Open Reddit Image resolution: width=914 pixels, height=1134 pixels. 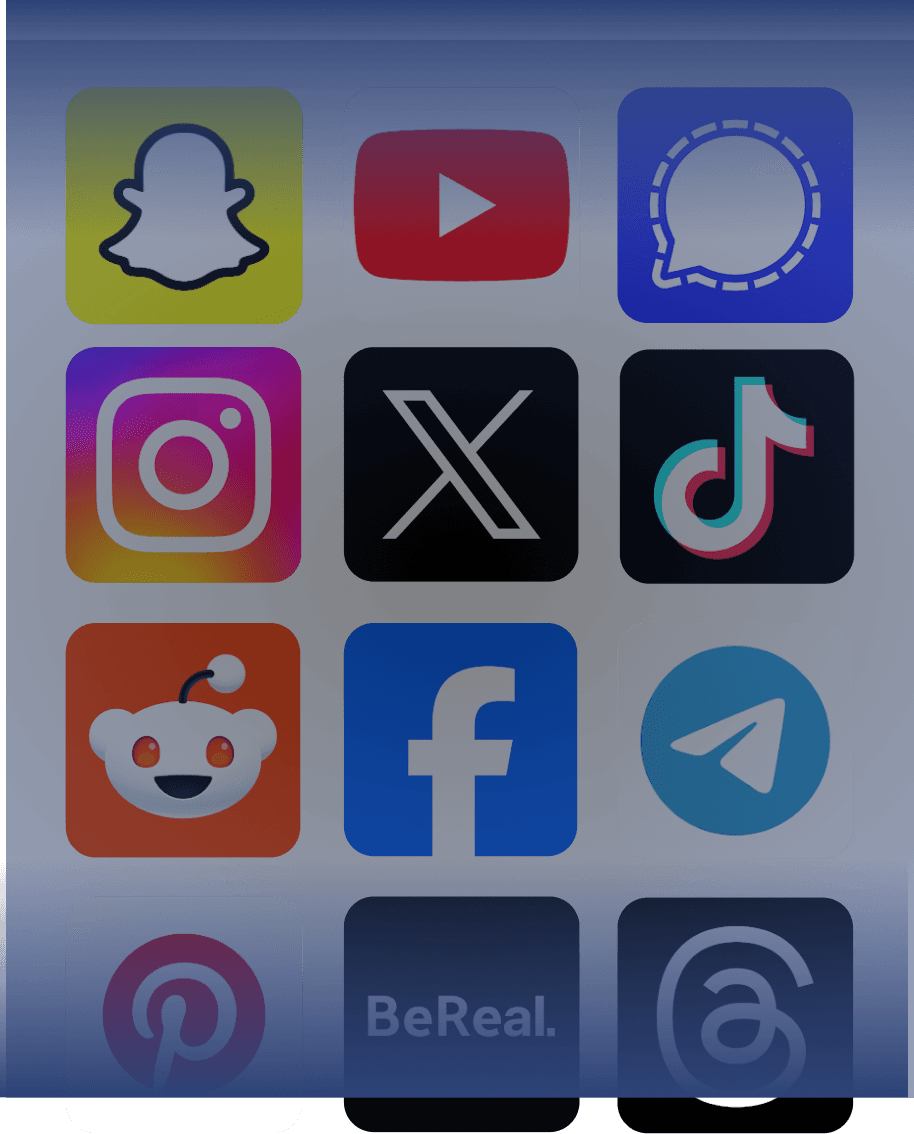tap(183, 740)
